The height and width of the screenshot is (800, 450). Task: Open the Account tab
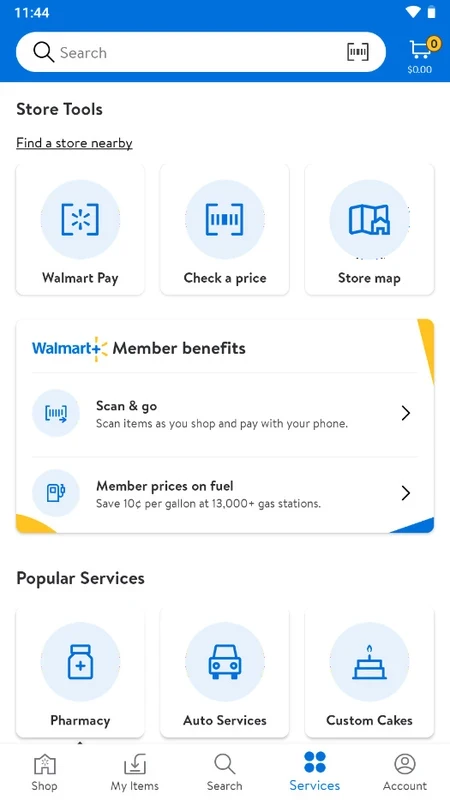point(405,772)
